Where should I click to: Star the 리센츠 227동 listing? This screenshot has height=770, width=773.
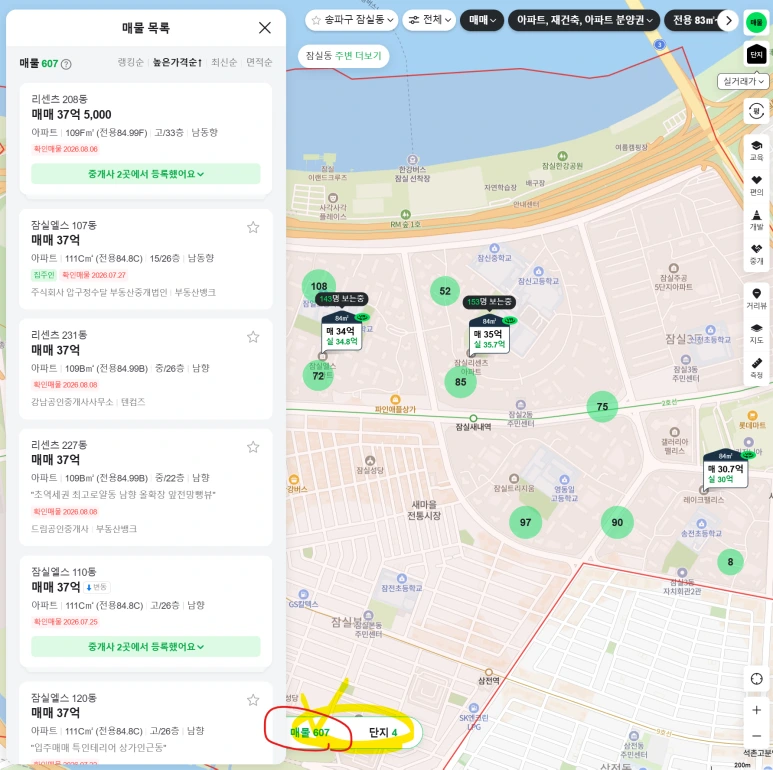pyautogui.click(x=253, y=447)
